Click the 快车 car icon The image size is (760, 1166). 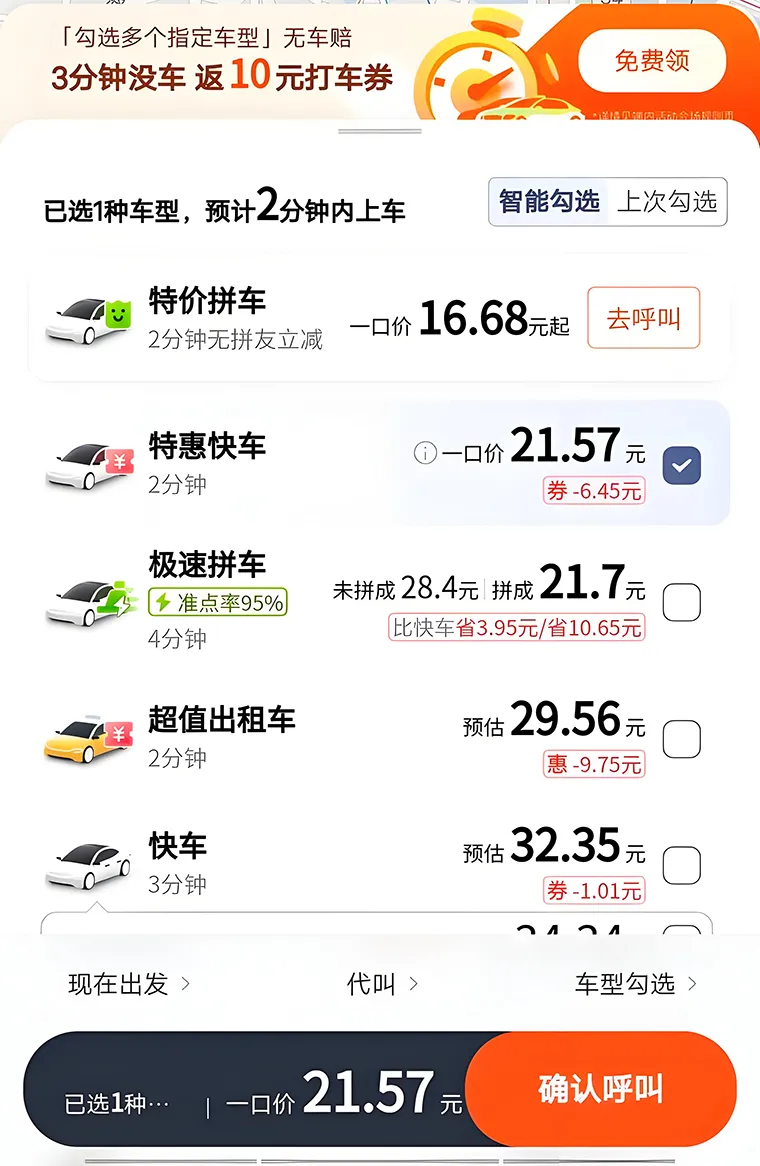[x=88, y=862]
